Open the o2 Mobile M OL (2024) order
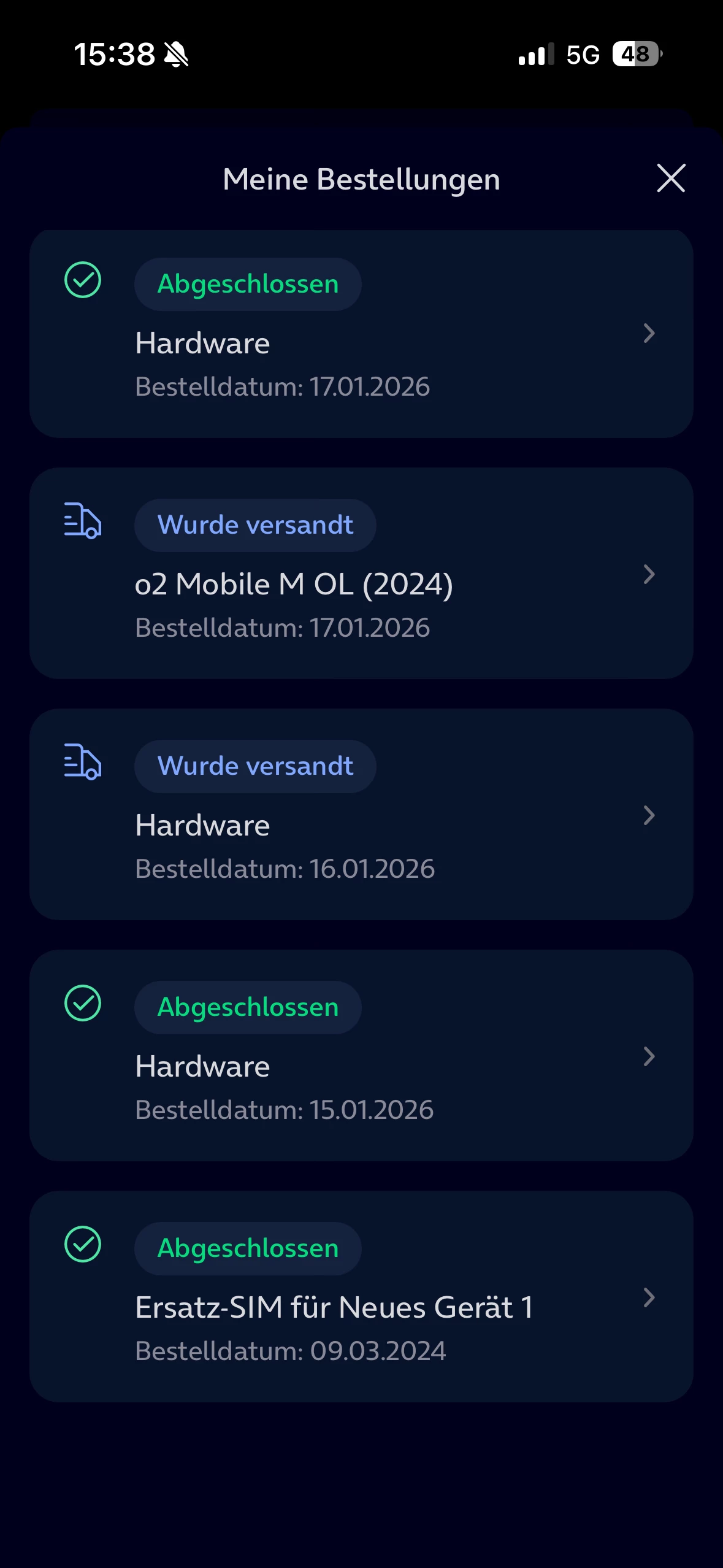The image size is (723, 1568). click(x=361, y=574)
